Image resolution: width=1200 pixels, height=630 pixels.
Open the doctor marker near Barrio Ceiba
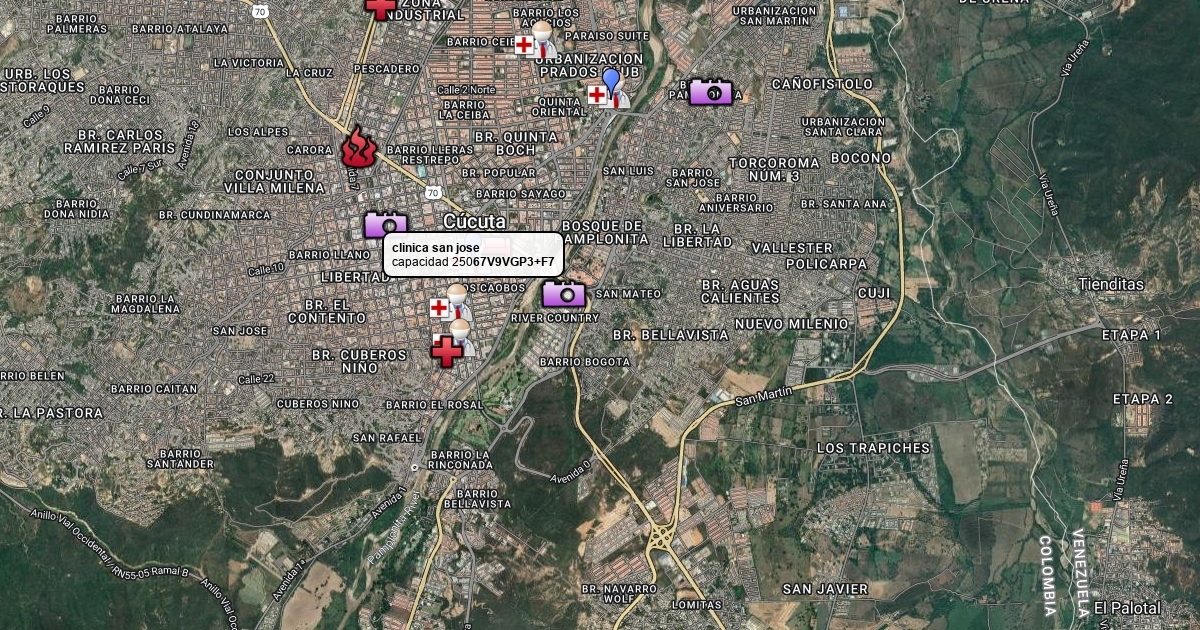coord(542,40)
